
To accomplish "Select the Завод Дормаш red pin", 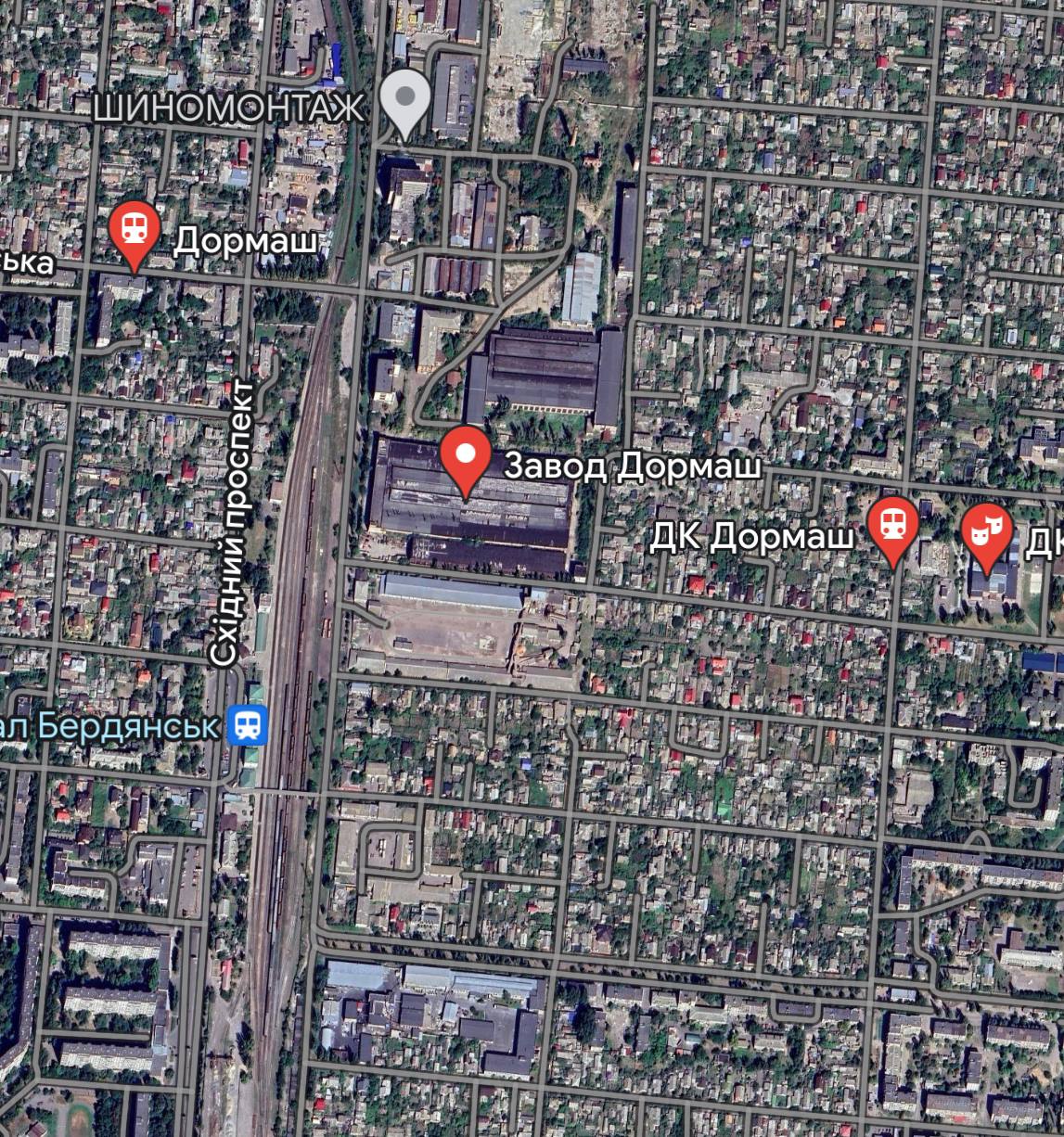I will point(466,456).
